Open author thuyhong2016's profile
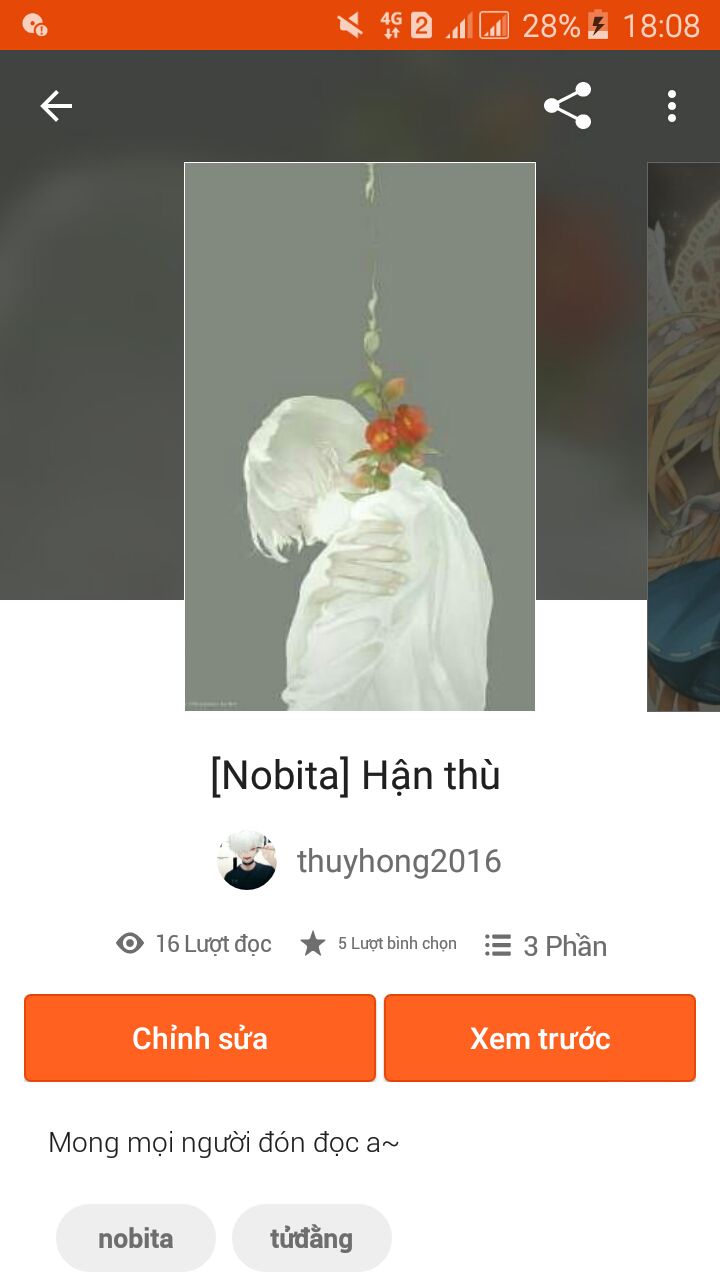 point(360,861)
